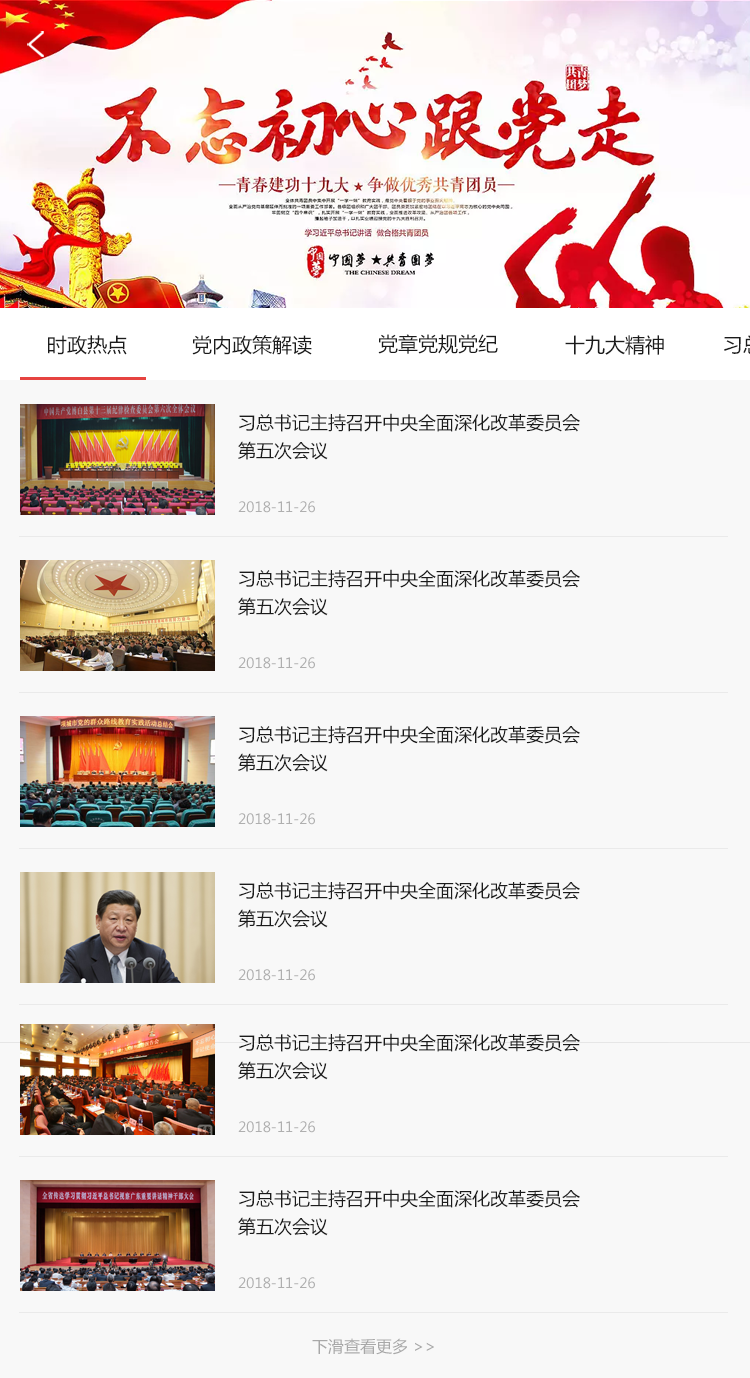Screen dimensions: 750x1378
Task: Select the 时政热点 tab
Action: [x=87, y=346]
